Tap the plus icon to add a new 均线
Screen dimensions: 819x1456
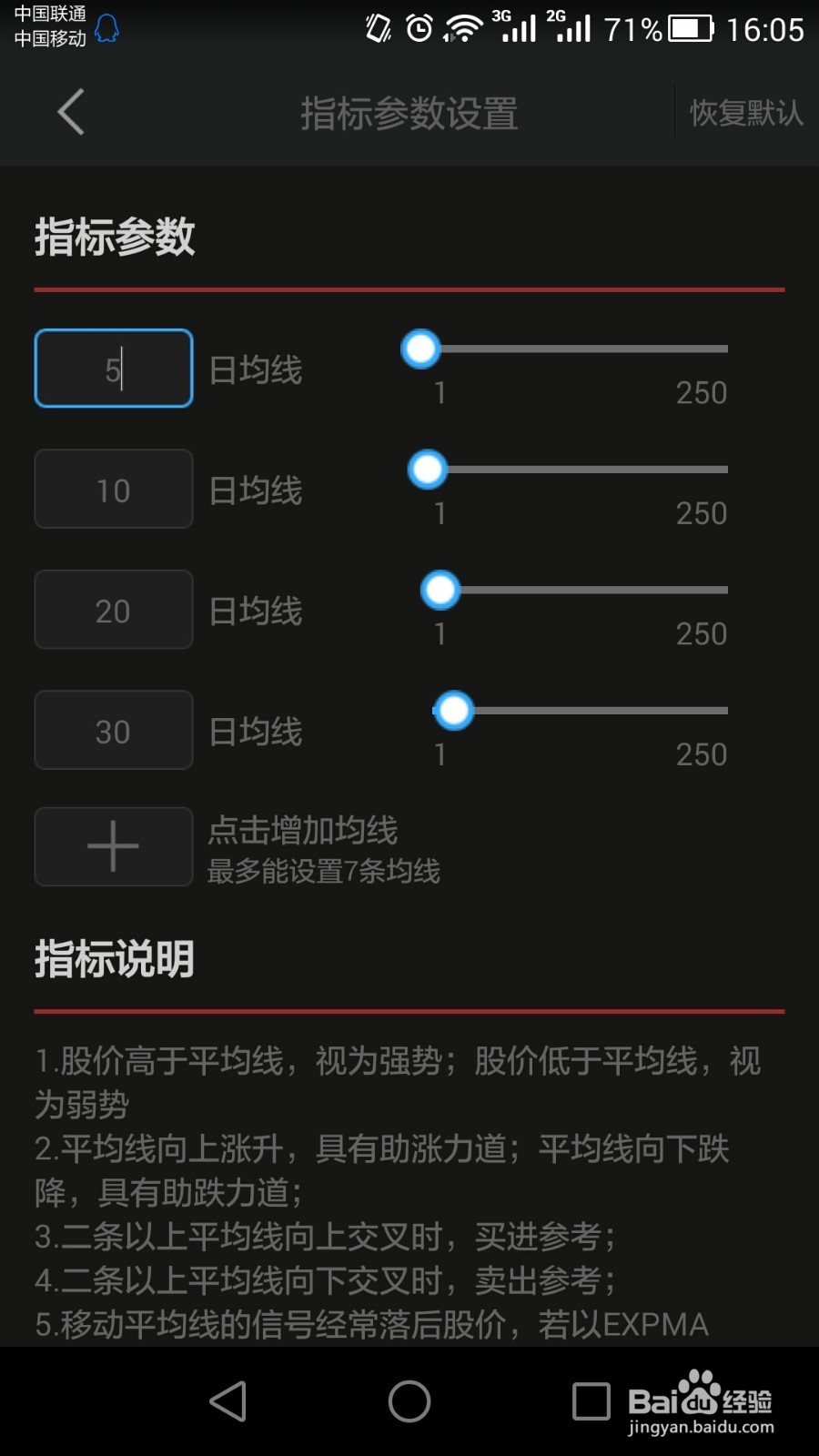tap(112, 846)
